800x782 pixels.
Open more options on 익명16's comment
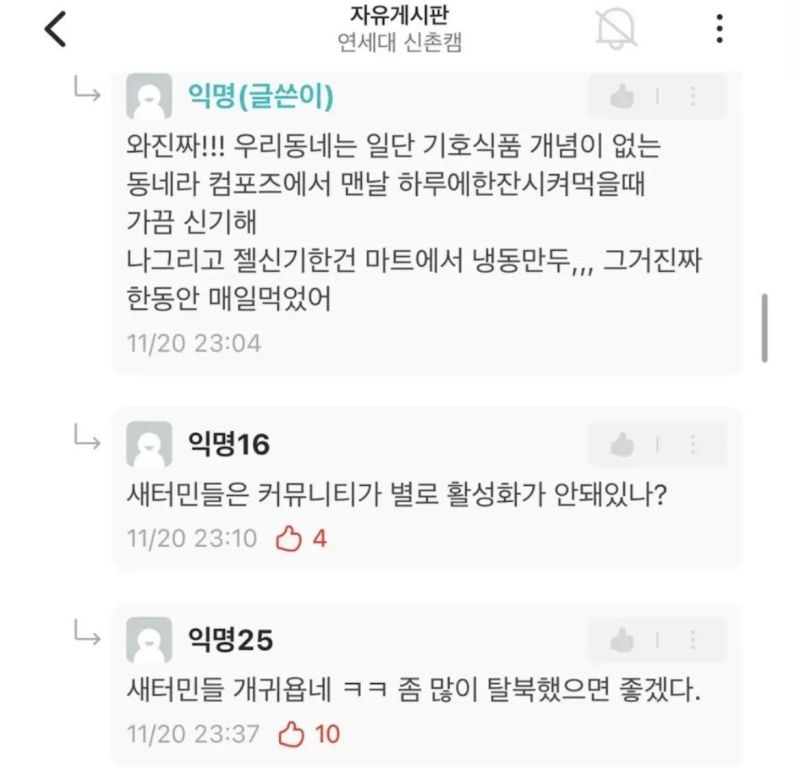point(693,444)
